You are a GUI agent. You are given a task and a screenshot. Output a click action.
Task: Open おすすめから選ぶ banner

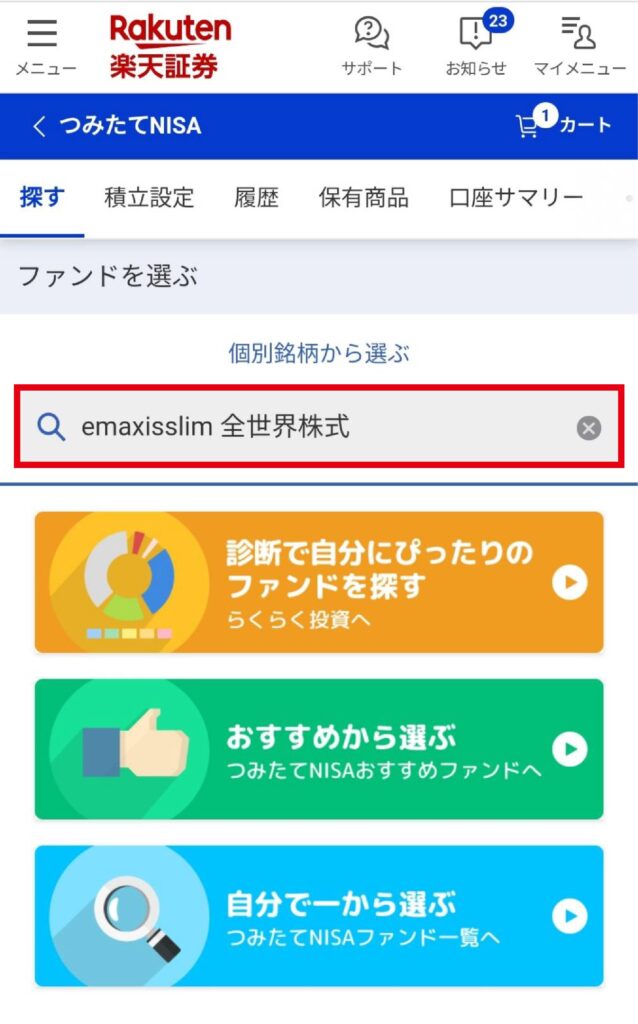[x=319, y=748]
